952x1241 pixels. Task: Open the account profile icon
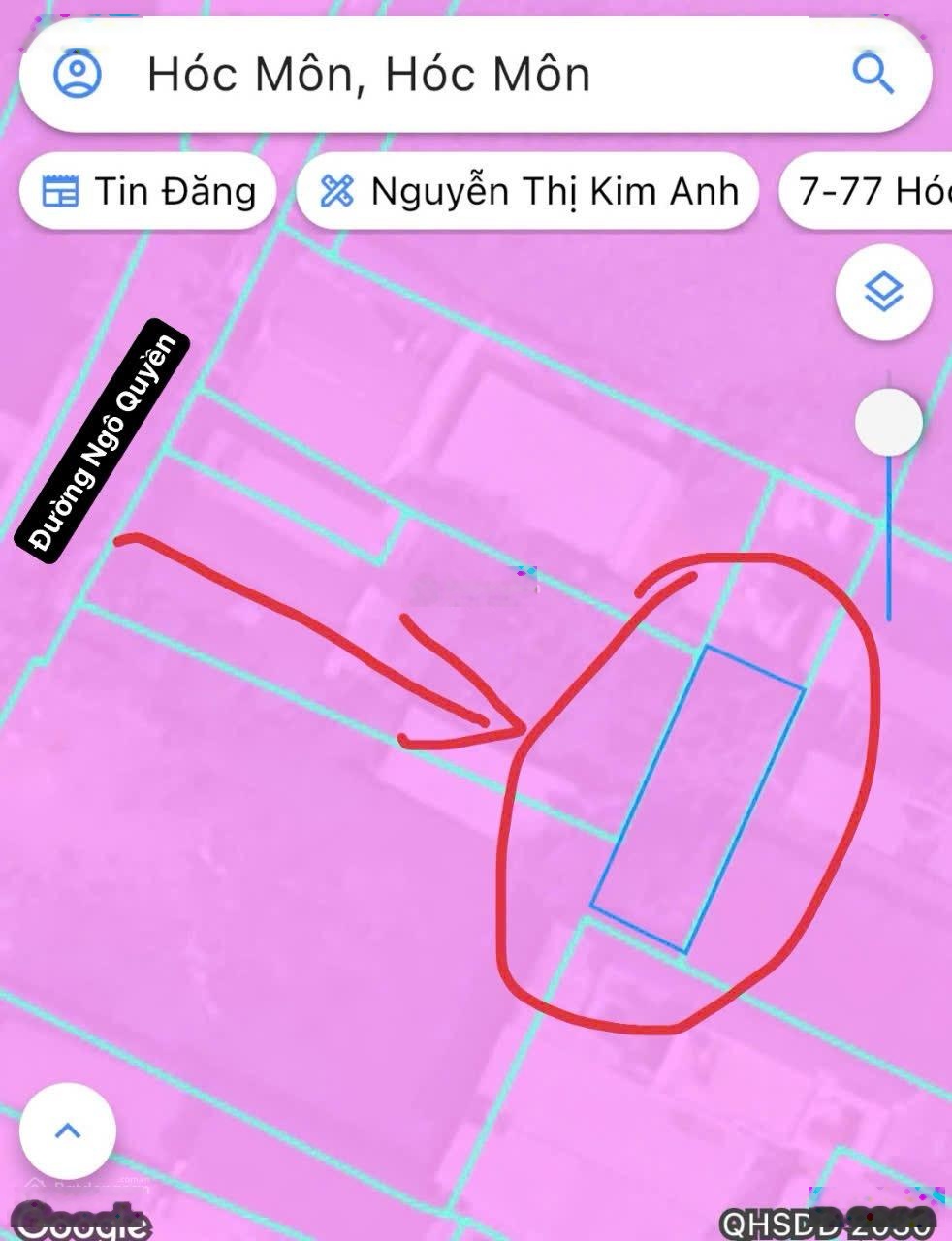[x=78, y=74]
